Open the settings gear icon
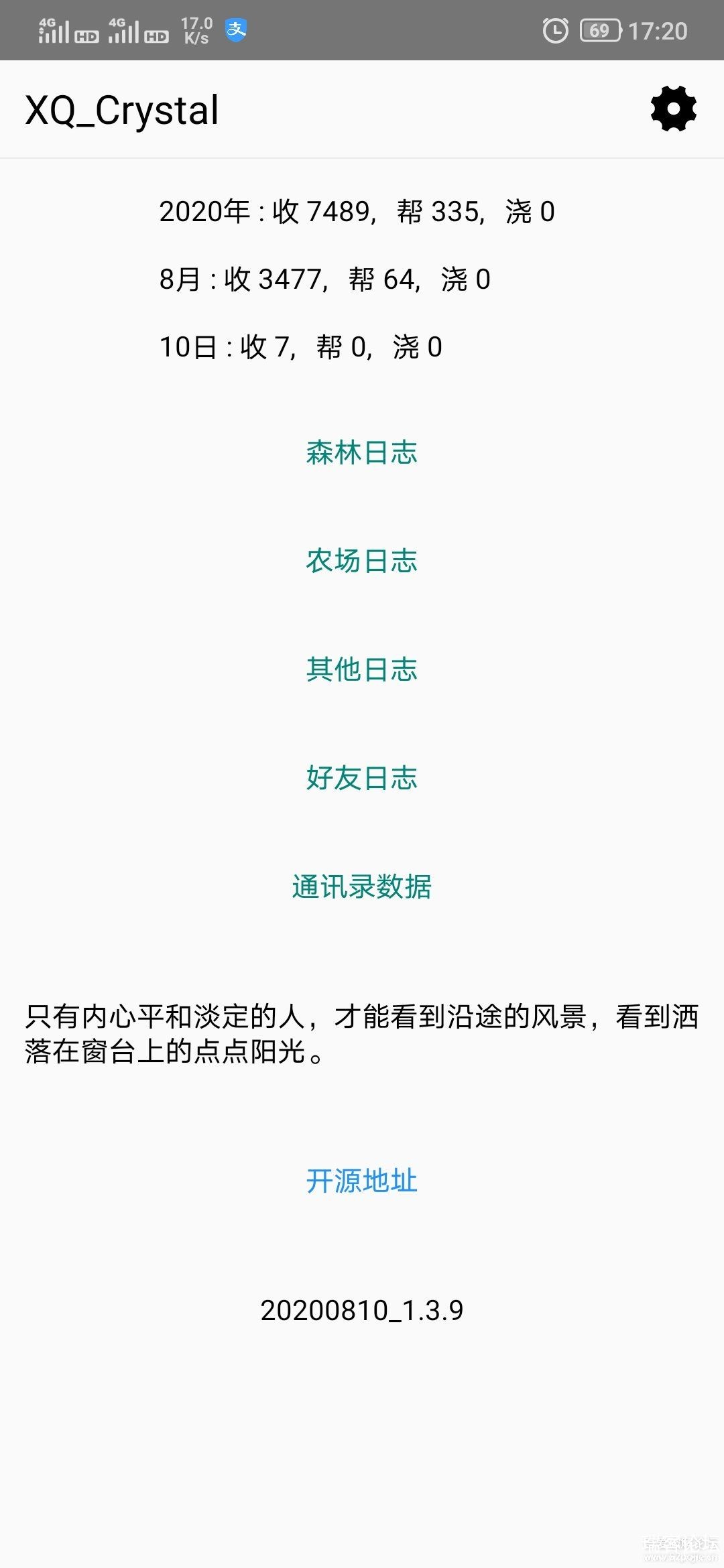Screen dimensions: 724x1568 click(x=673, y=109)
